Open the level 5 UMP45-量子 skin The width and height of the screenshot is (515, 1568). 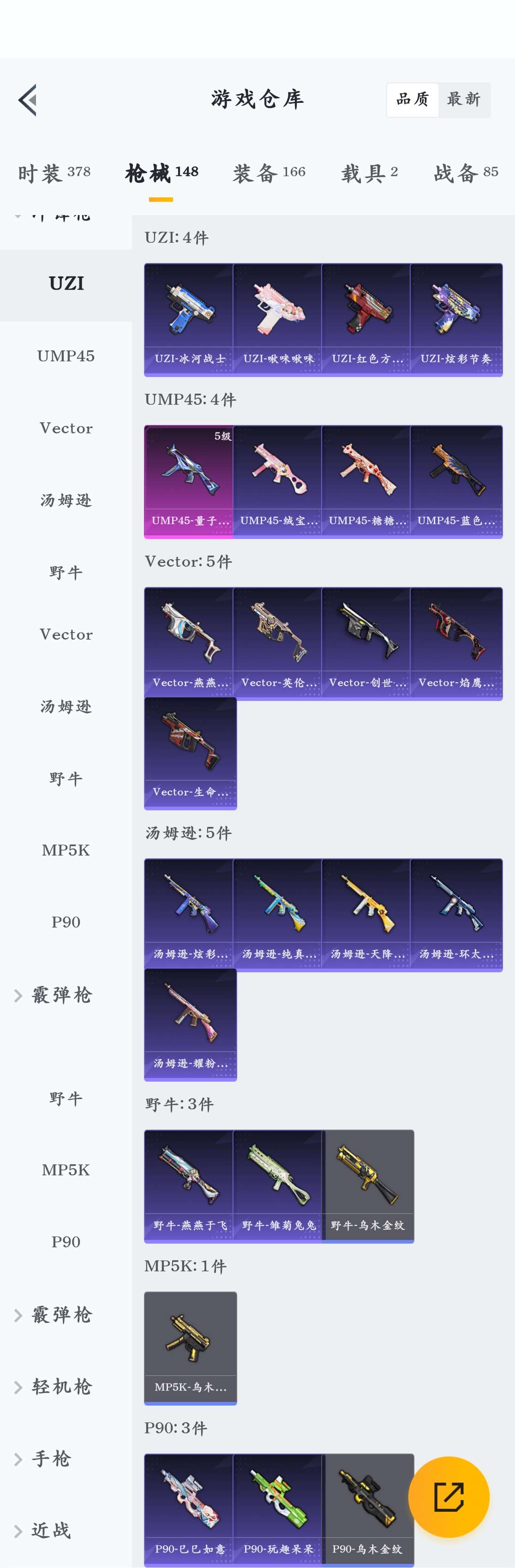(189, 481)
